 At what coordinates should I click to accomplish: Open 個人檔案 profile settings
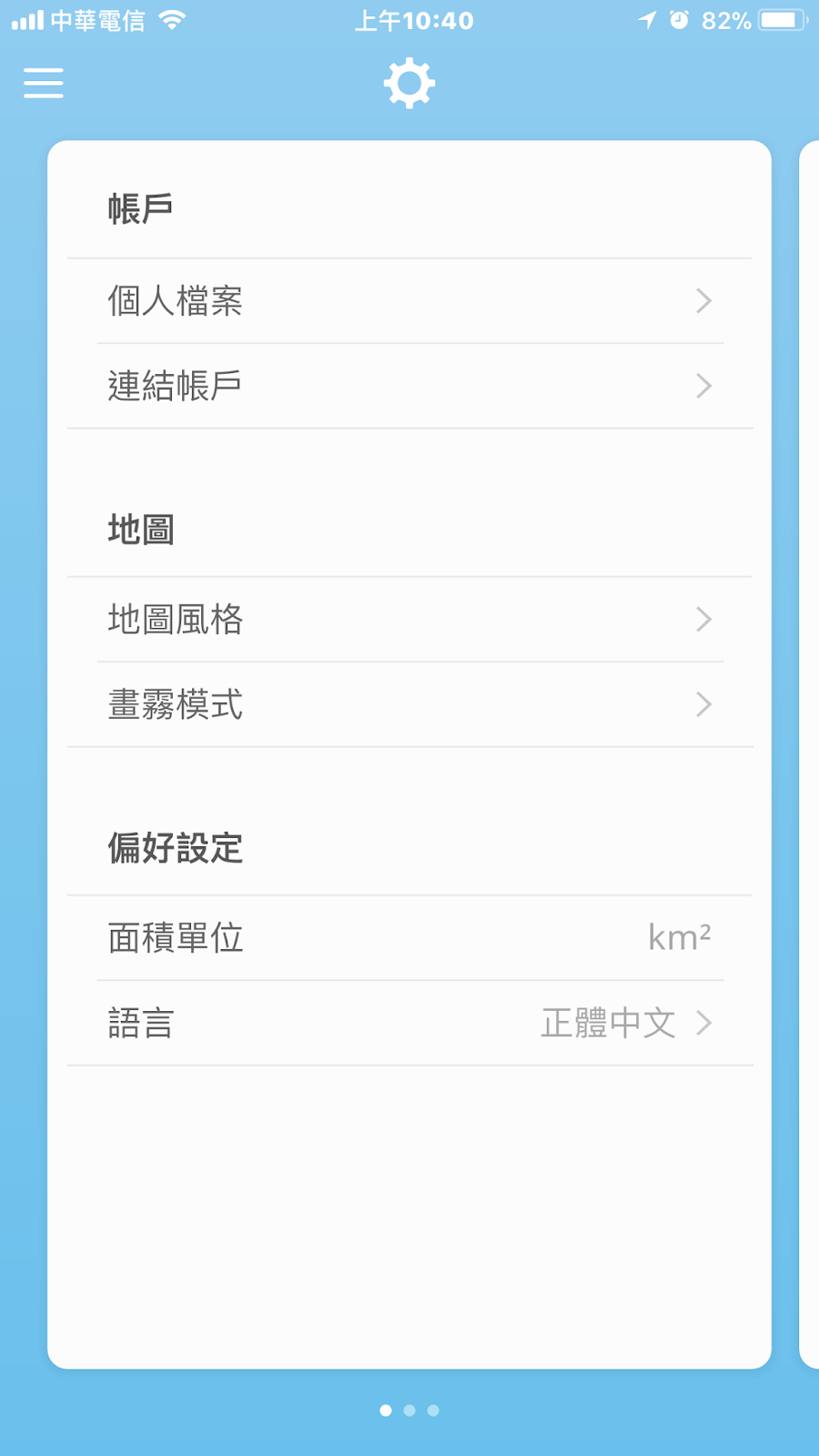[x=409, y=301]
